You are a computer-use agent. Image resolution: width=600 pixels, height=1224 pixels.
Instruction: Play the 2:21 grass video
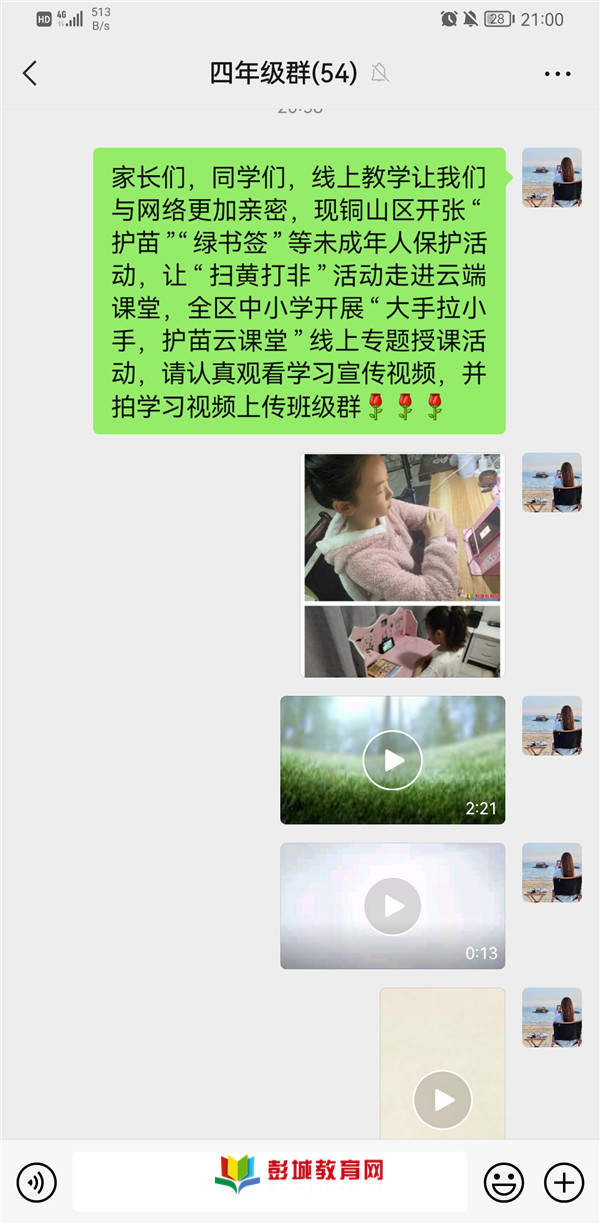(392, 760)
